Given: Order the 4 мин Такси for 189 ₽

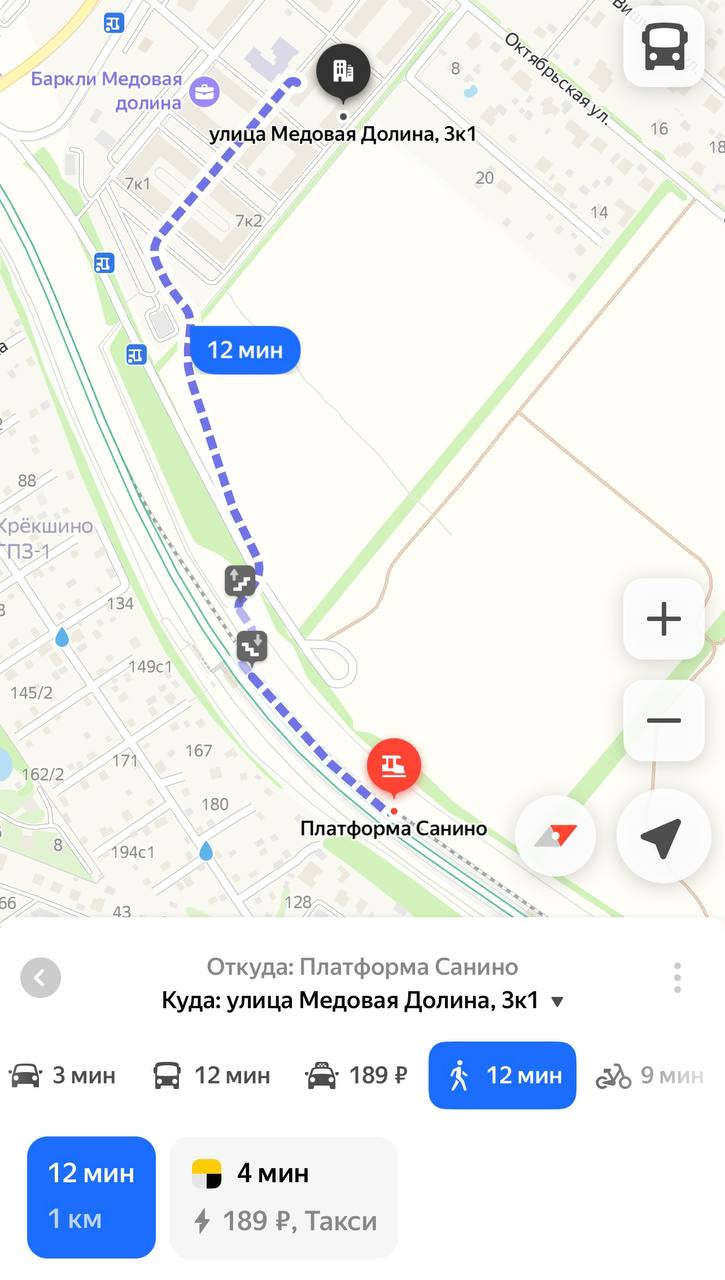Looking at the screenshot, I should (x=284, y=1197).
